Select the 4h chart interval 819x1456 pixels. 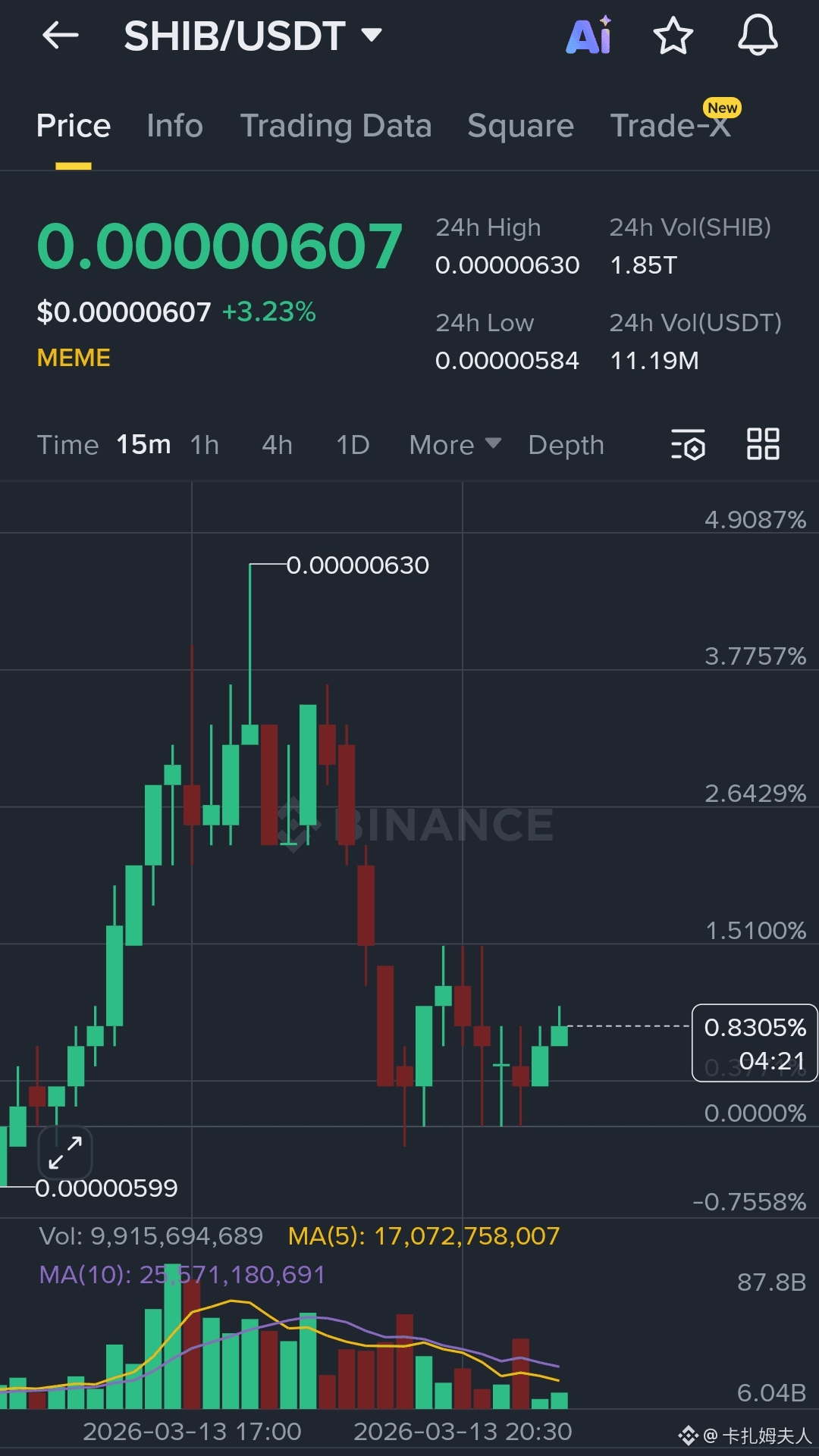pyautogui.click(x=277, y=445)
